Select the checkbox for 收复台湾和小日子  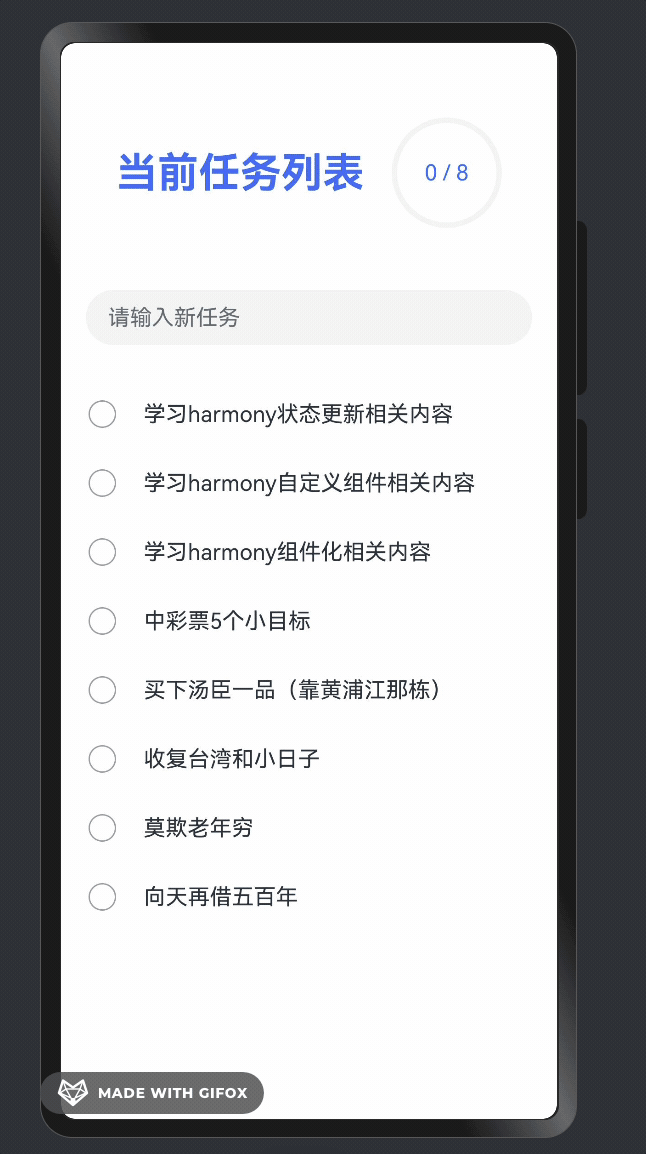point(103,759)
